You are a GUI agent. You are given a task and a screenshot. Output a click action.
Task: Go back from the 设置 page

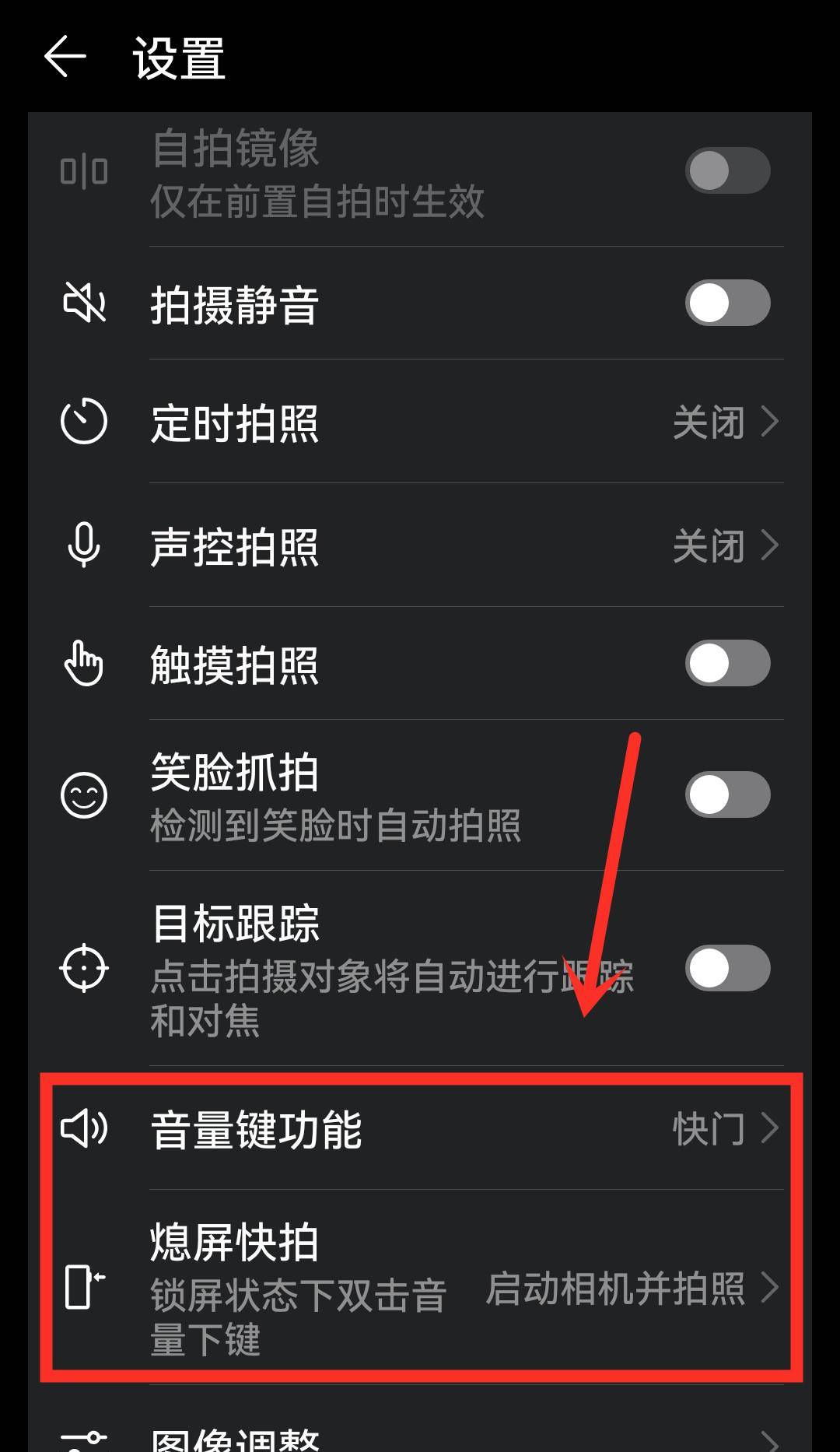click(x=65, y=57)
